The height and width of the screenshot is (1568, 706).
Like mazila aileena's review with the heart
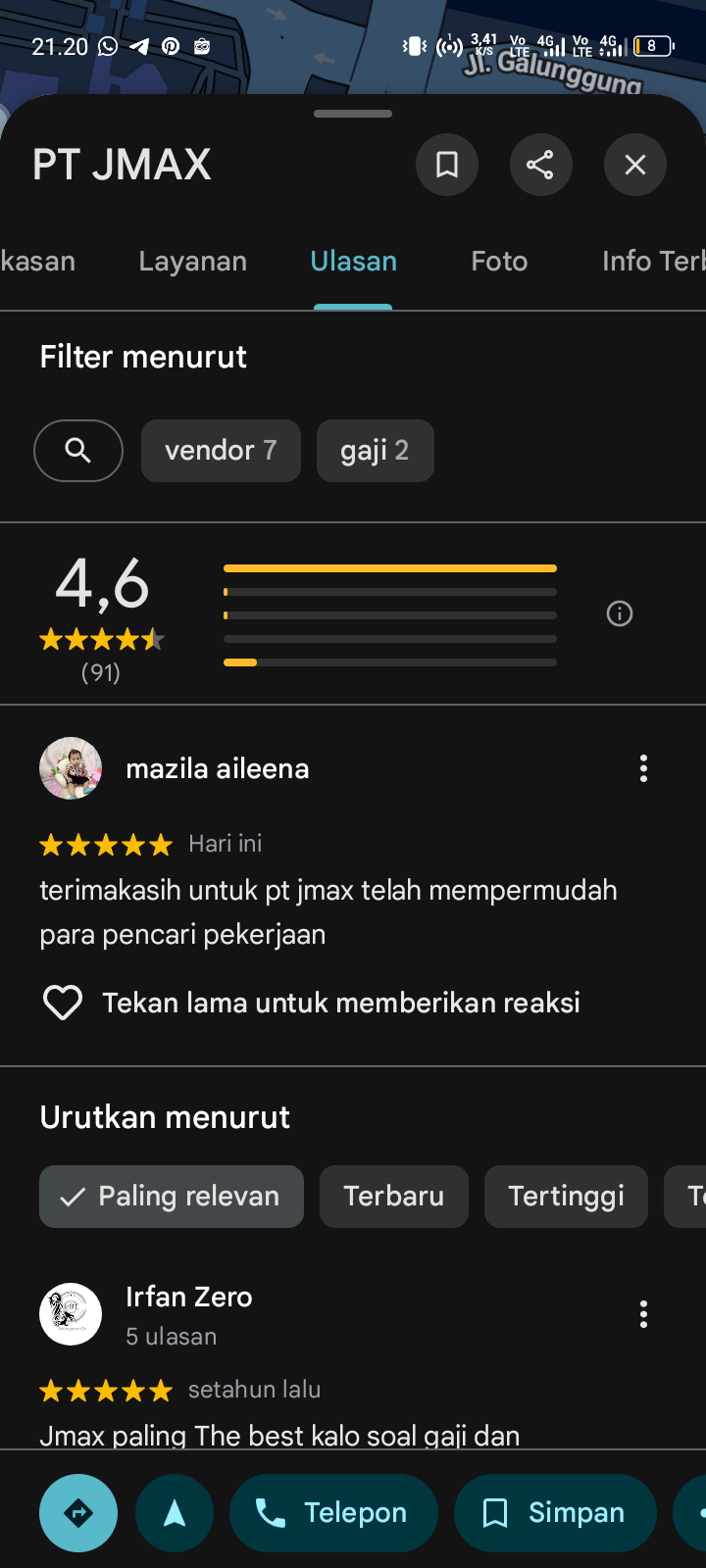pos(63,1003)
